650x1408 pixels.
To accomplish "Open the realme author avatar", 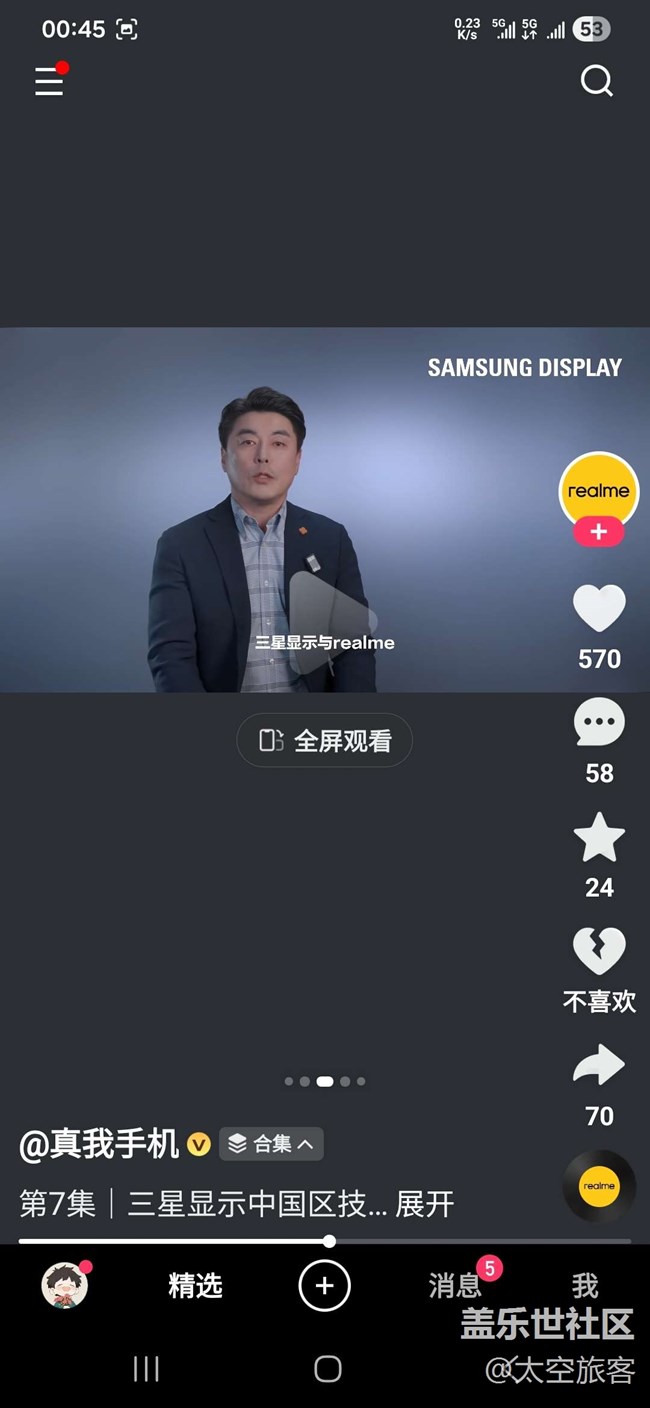I will click(598, 489).
